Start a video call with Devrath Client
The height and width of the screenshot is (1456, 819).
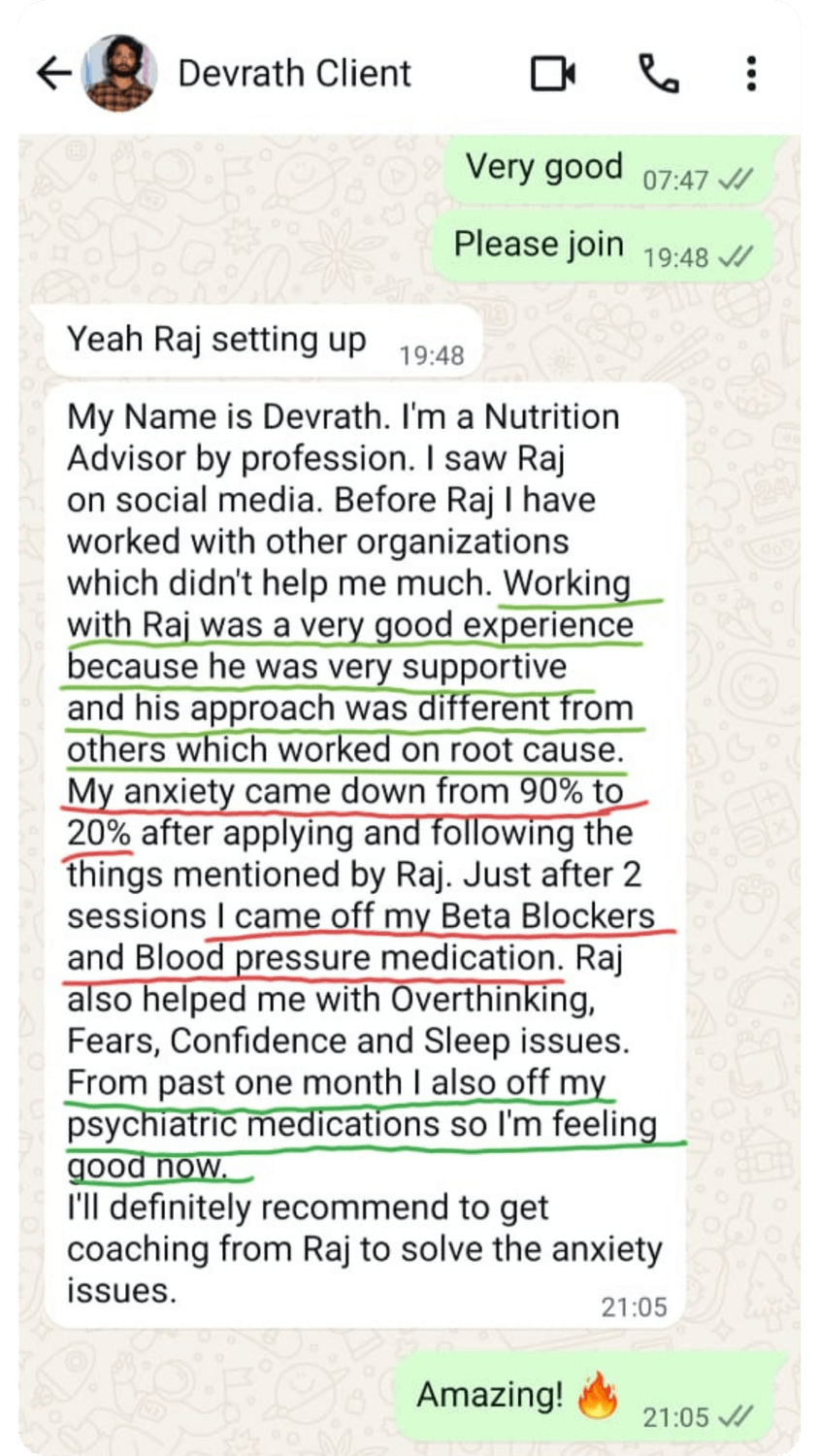pyautogui.click(x=553, y=73)
